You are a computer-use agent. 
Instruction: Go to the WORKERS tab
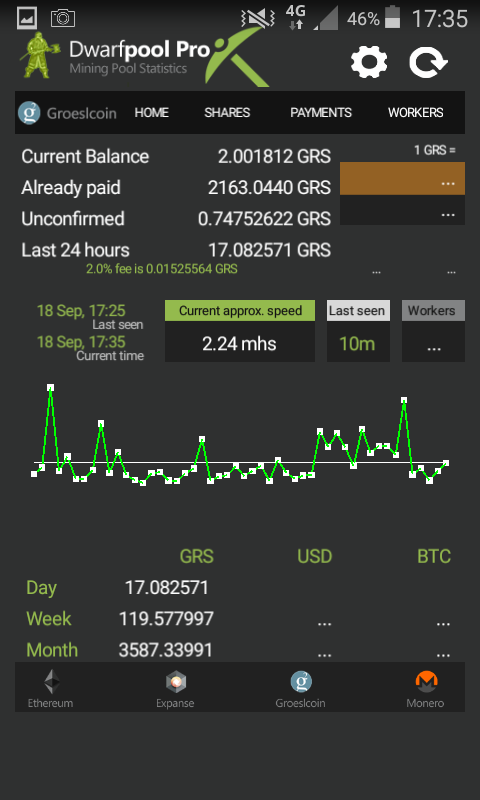point(416,113)
